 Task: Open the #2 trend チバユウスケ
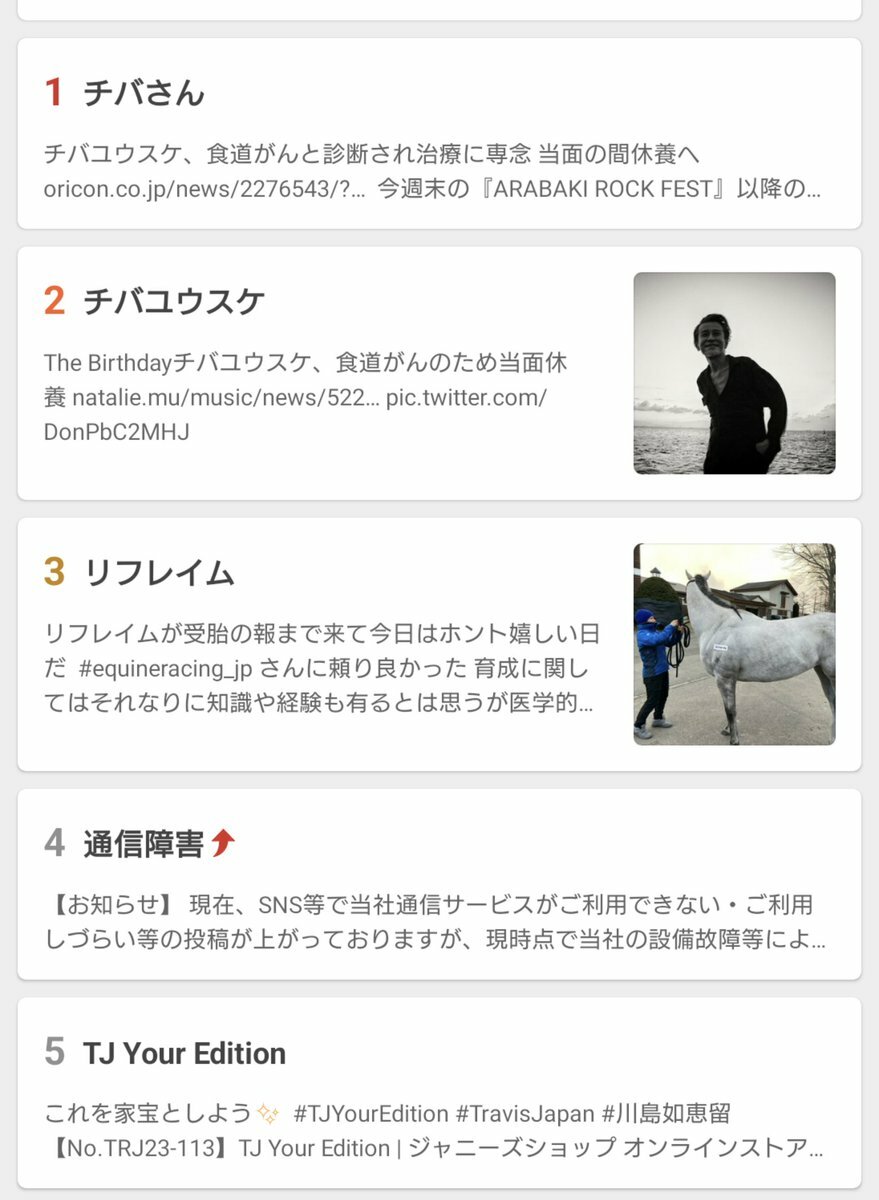pyautogui.click(x=174, y=301)
